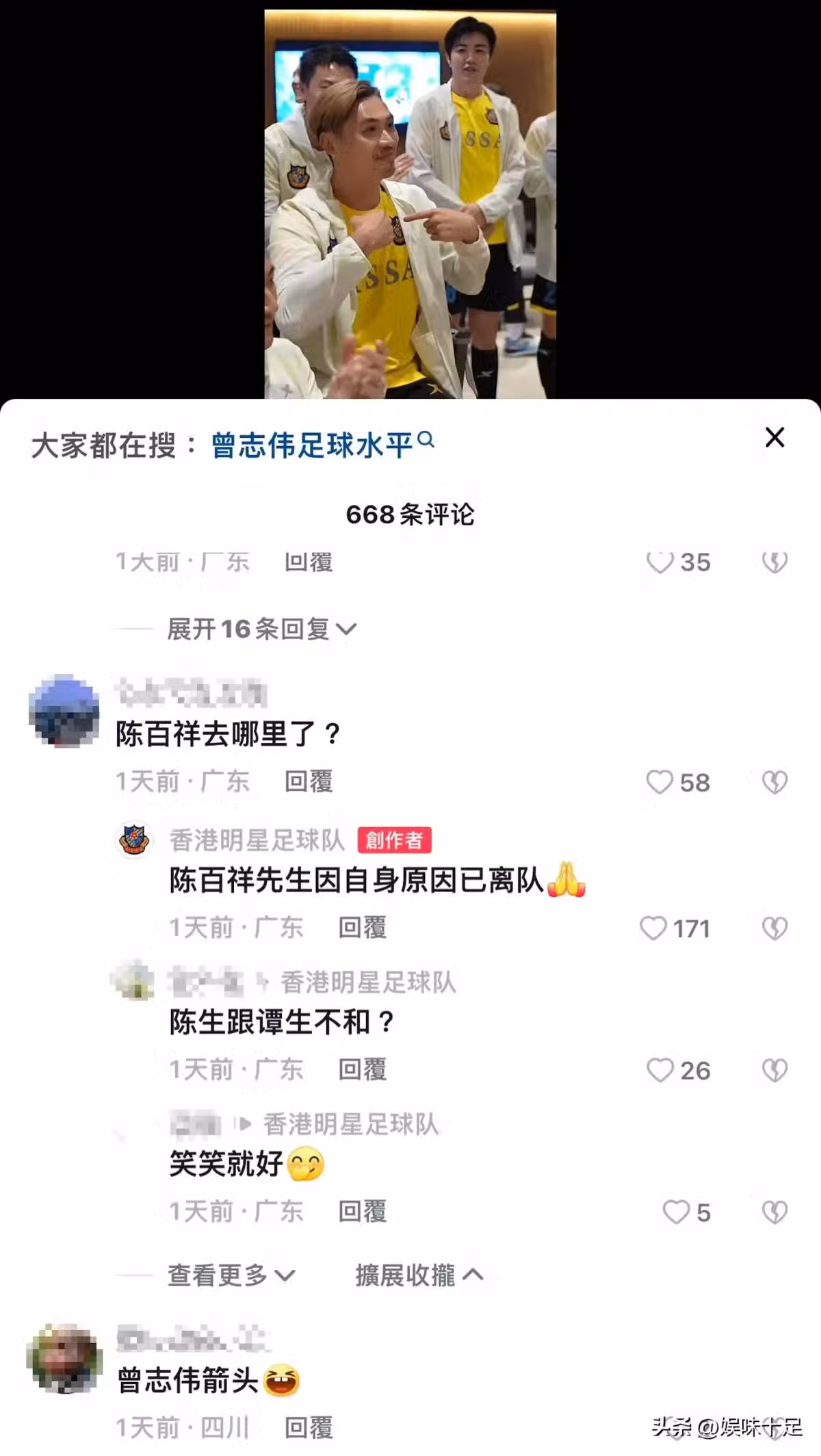Like the top comment with 35 likes

point(660,562)
